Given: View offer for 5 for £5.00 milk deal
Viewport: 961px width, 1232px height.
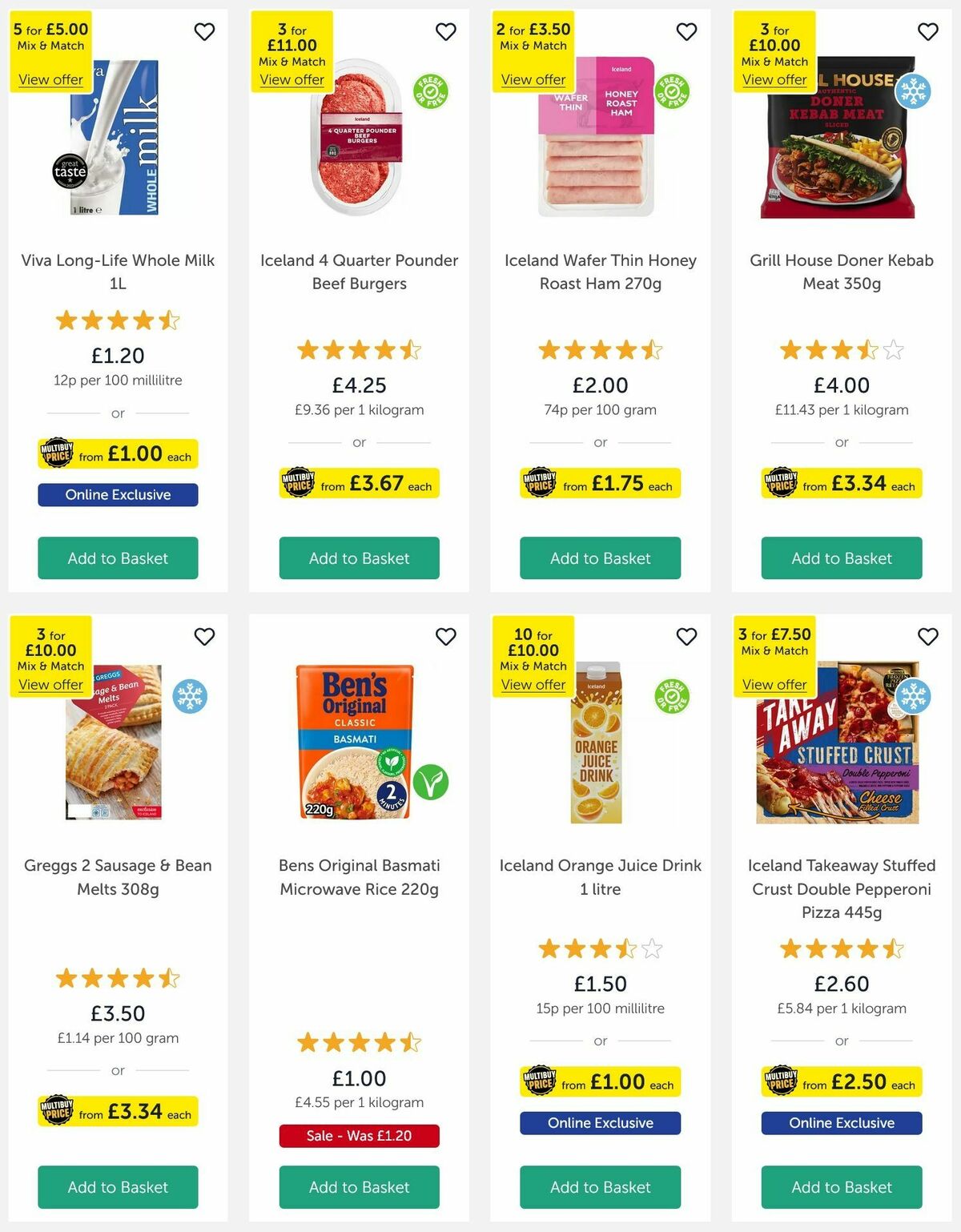Looking at the screenshot, I should tap(50, 79).
